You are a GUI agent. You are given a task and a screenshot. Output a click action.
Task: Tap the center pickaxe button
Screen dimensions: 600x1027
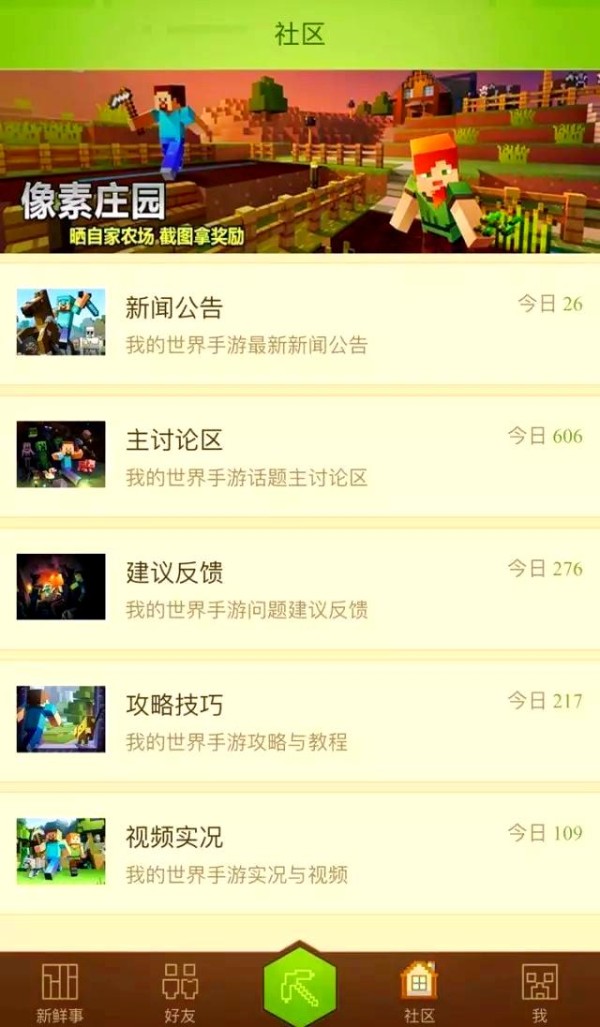[x=300, y=986]
